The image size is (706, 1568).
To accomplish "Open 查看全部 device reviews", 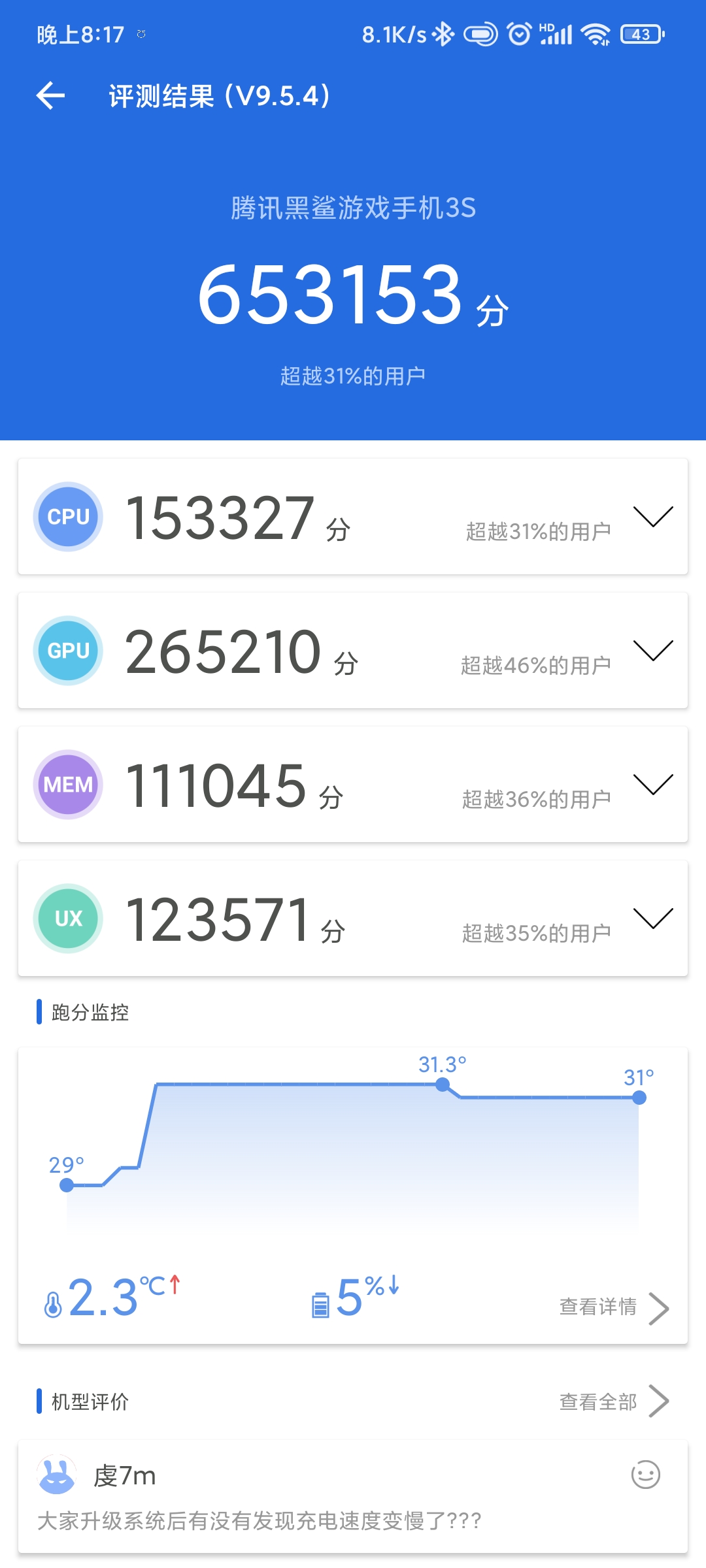I will coord(613,1401).
